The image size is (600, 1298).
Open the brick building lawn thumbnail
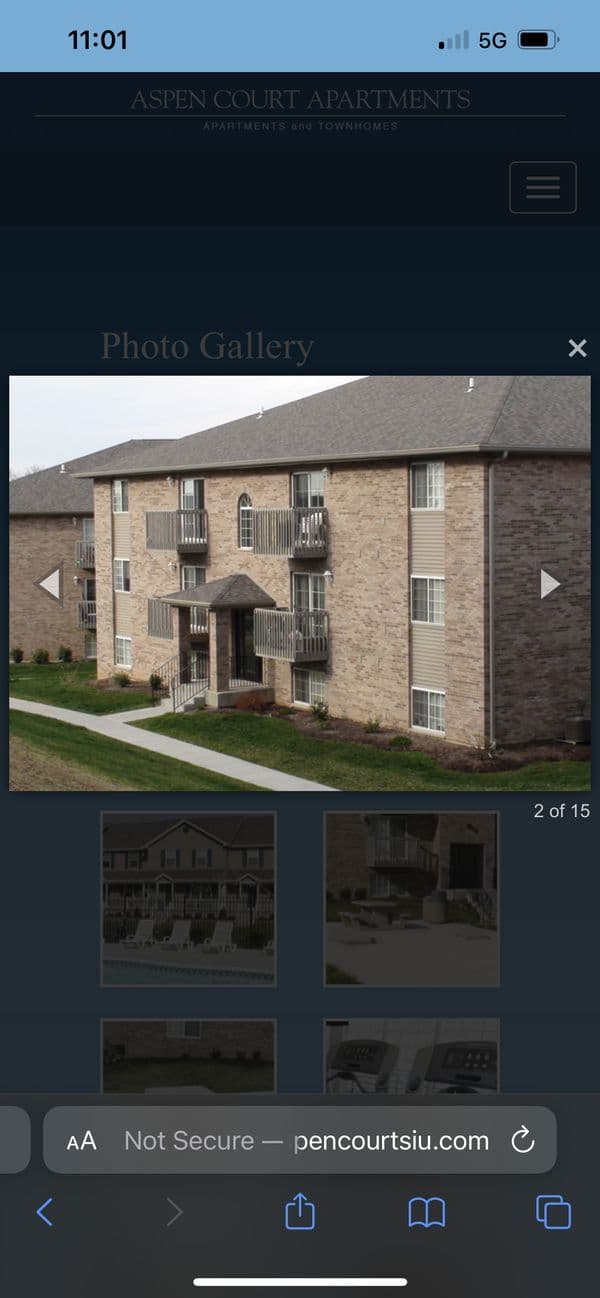(x=188, y=1056)
